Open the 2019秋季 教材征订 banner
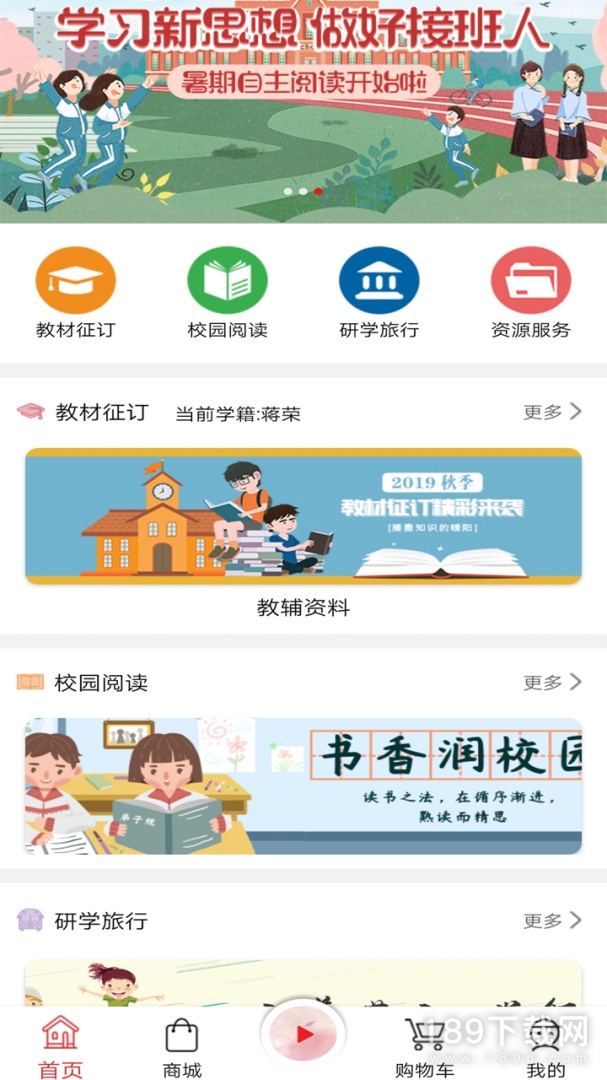 [303, 516]
